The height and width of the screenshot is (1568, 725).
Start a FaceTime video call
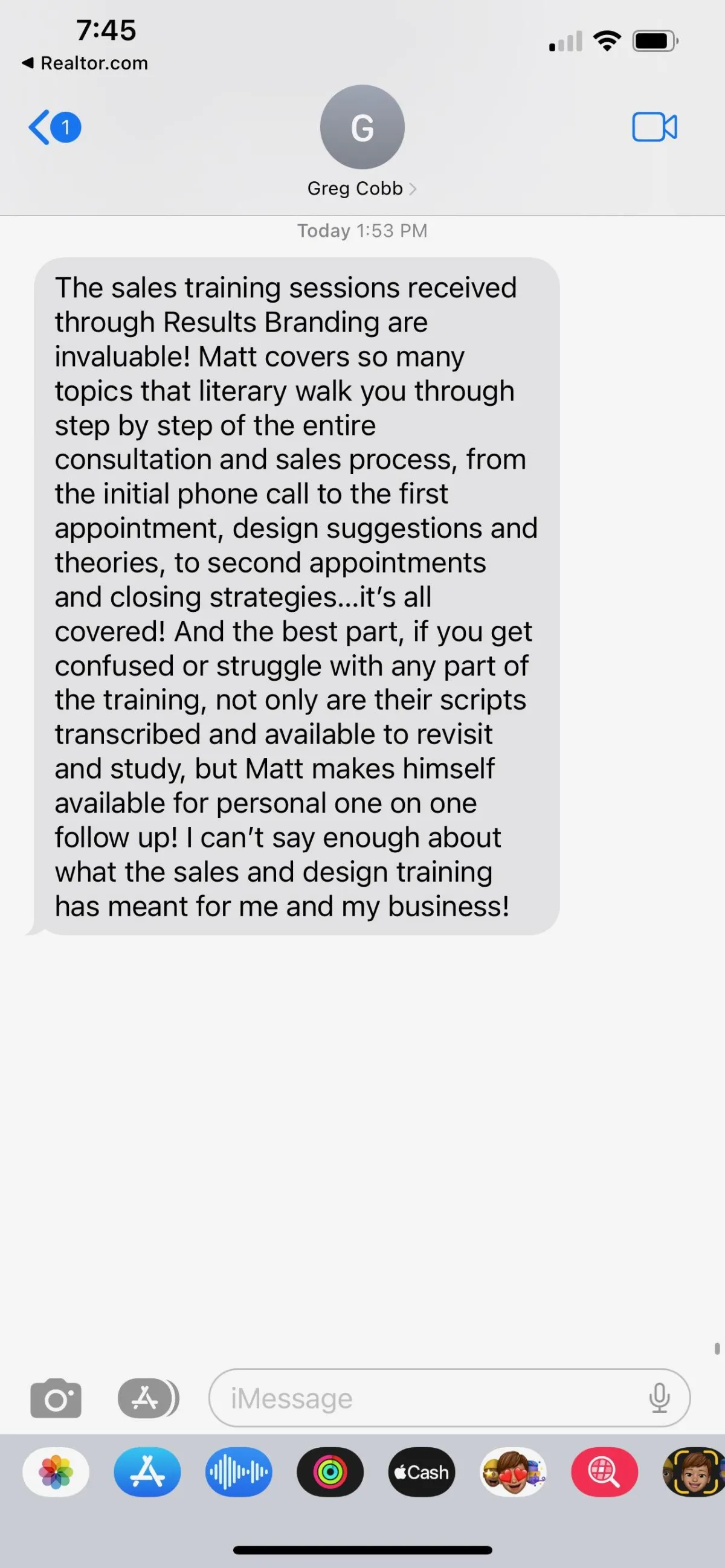click(654, 127)
